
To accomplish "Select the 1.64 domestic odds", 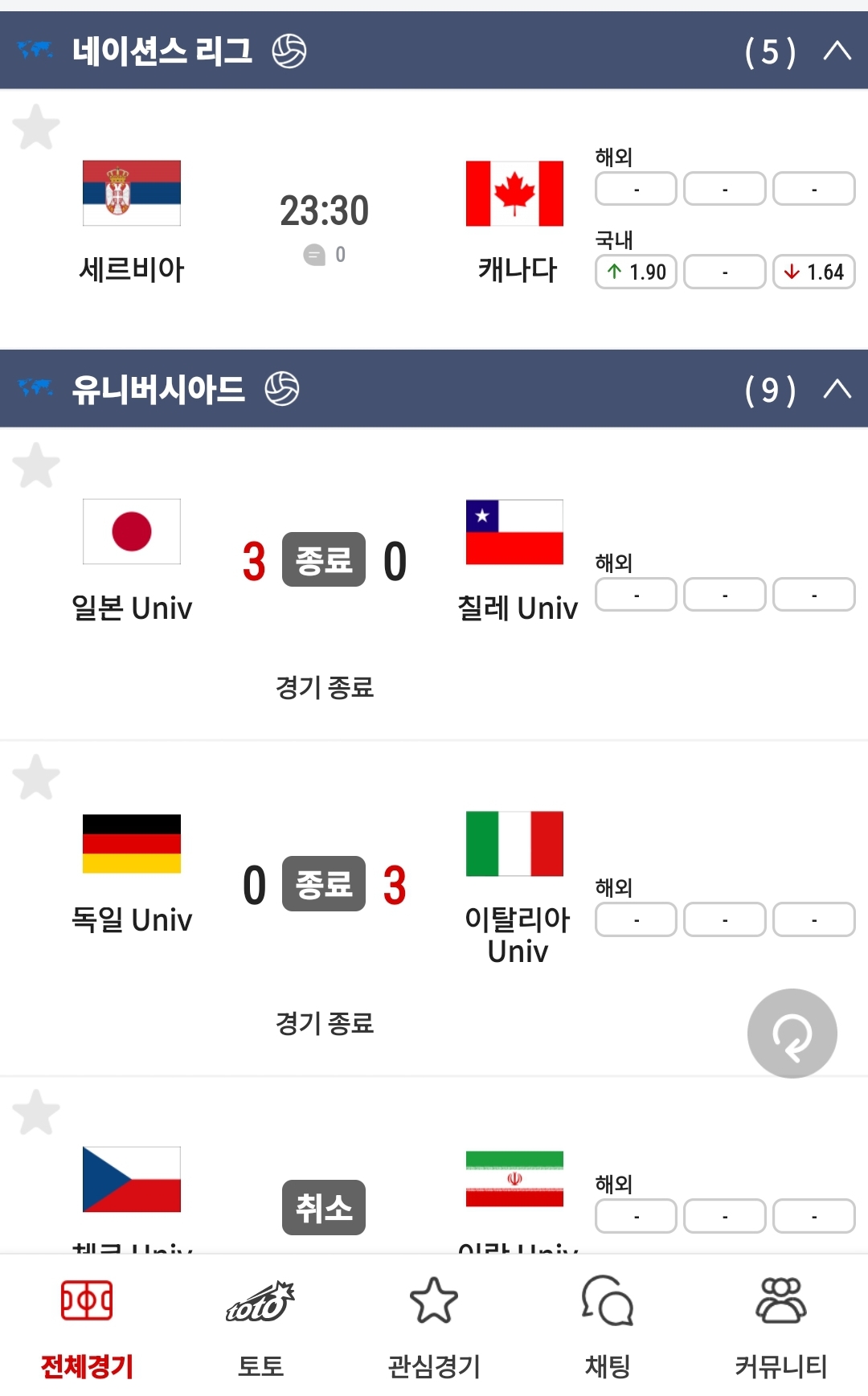I will pos(813,272).
